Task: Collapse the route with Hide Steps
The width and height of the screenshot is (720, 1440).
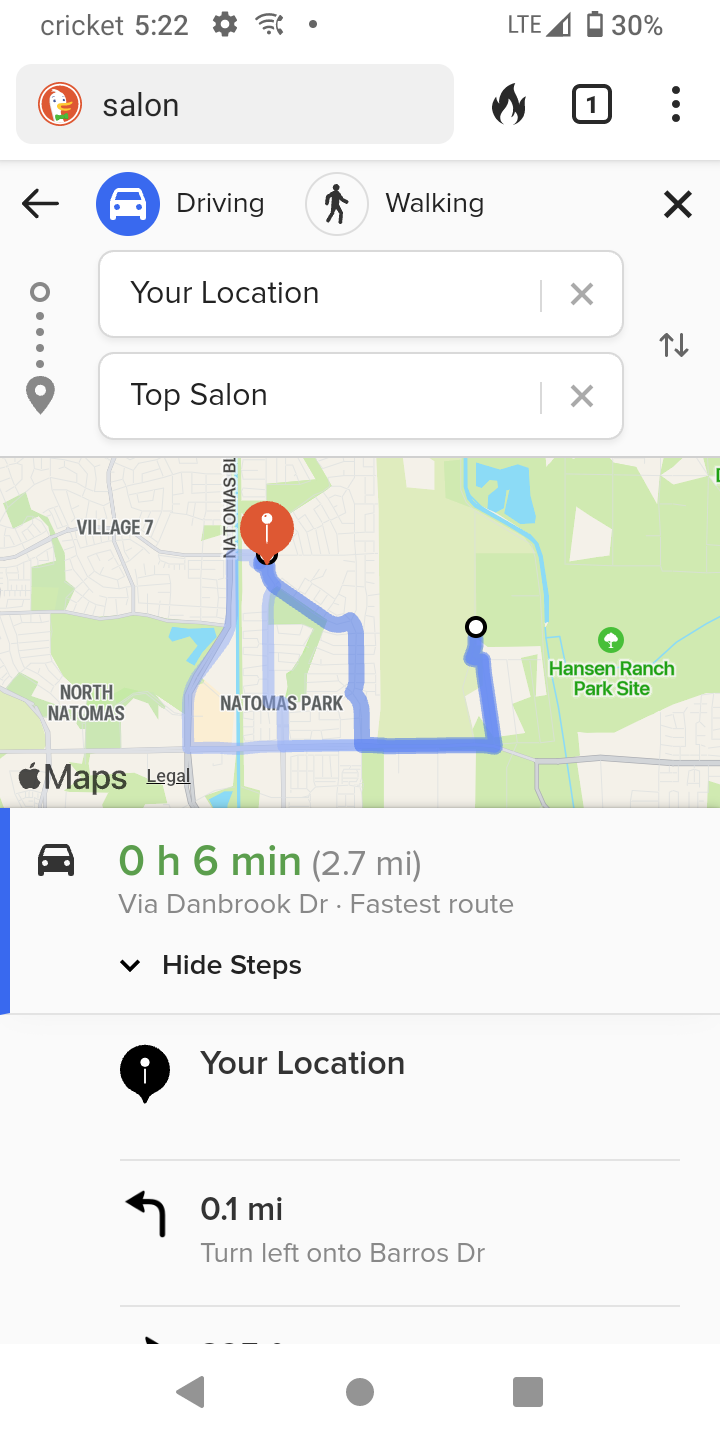Action: coord(212,965)
